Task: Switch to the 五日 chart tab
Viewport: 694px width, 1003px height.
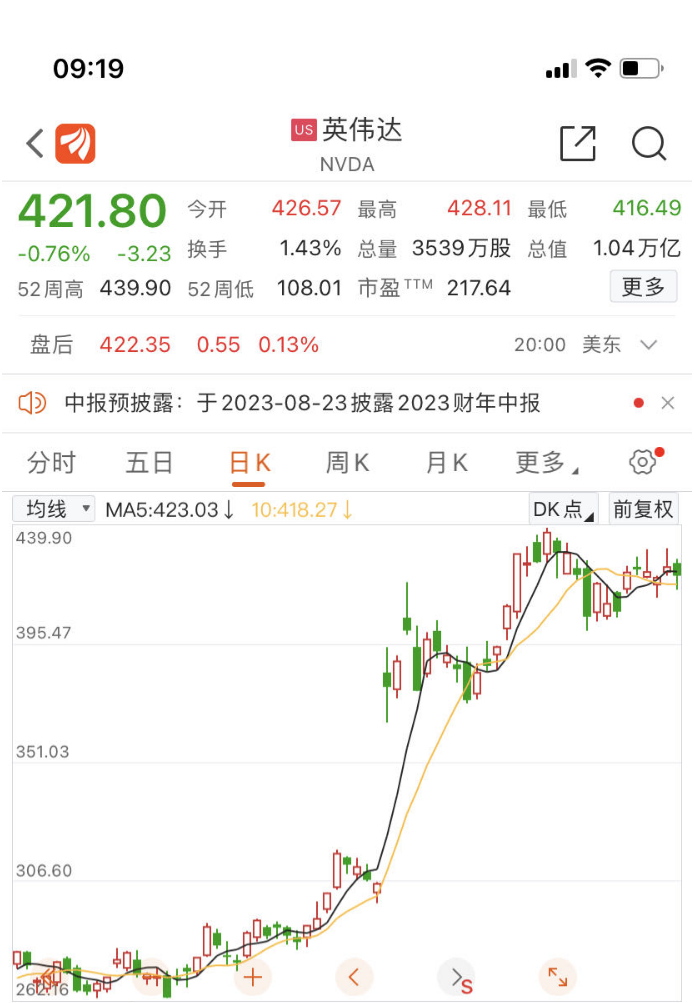Action: coord(149,463)
